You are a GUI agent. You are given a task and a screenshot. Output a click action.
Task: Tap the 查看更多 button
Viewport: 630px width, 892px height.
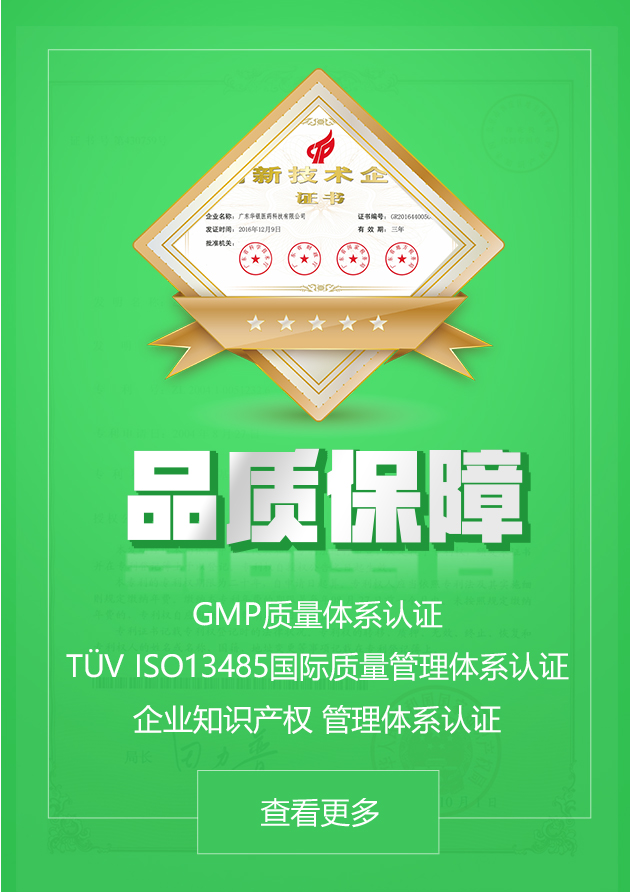(x=318, y=811)
